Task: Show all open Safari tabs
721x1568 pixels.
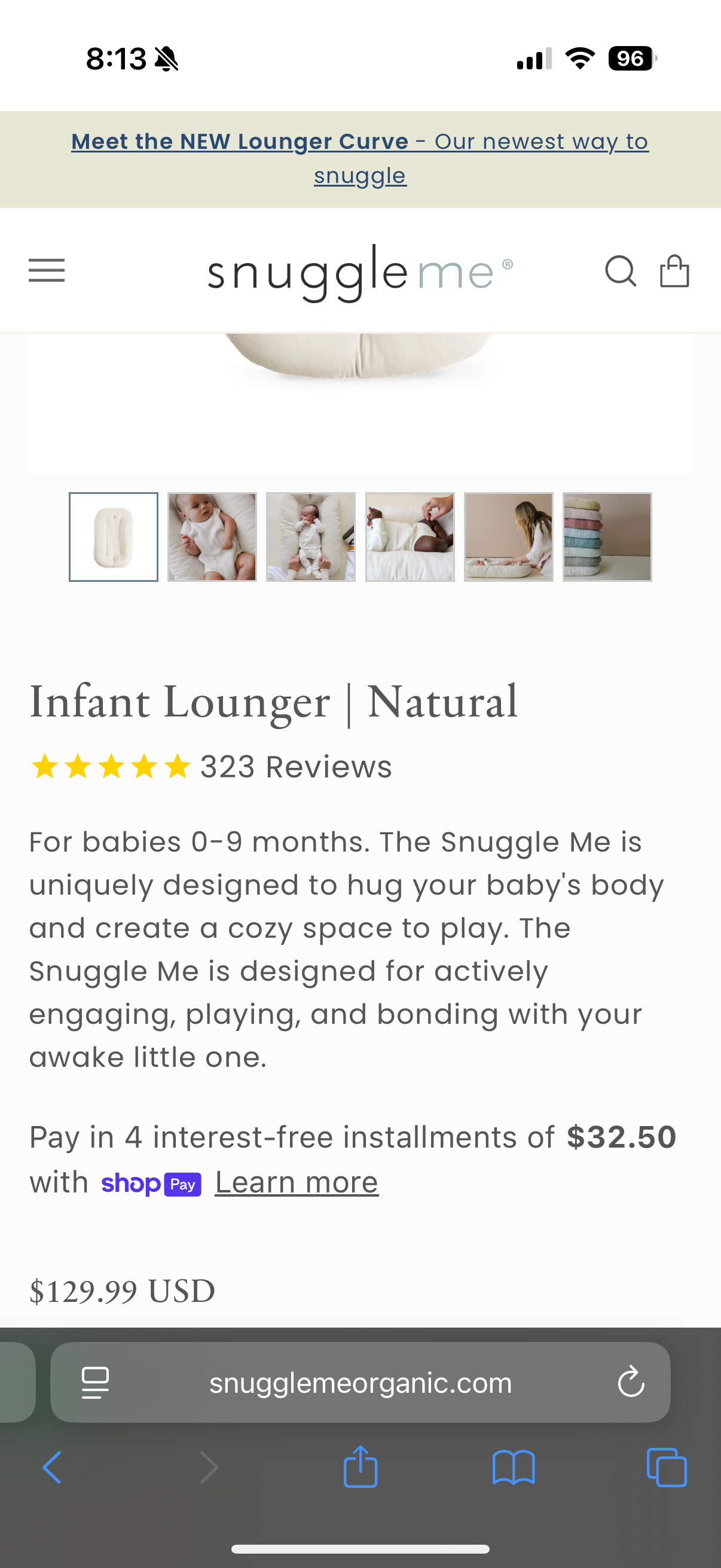Action: point(666,1467)
